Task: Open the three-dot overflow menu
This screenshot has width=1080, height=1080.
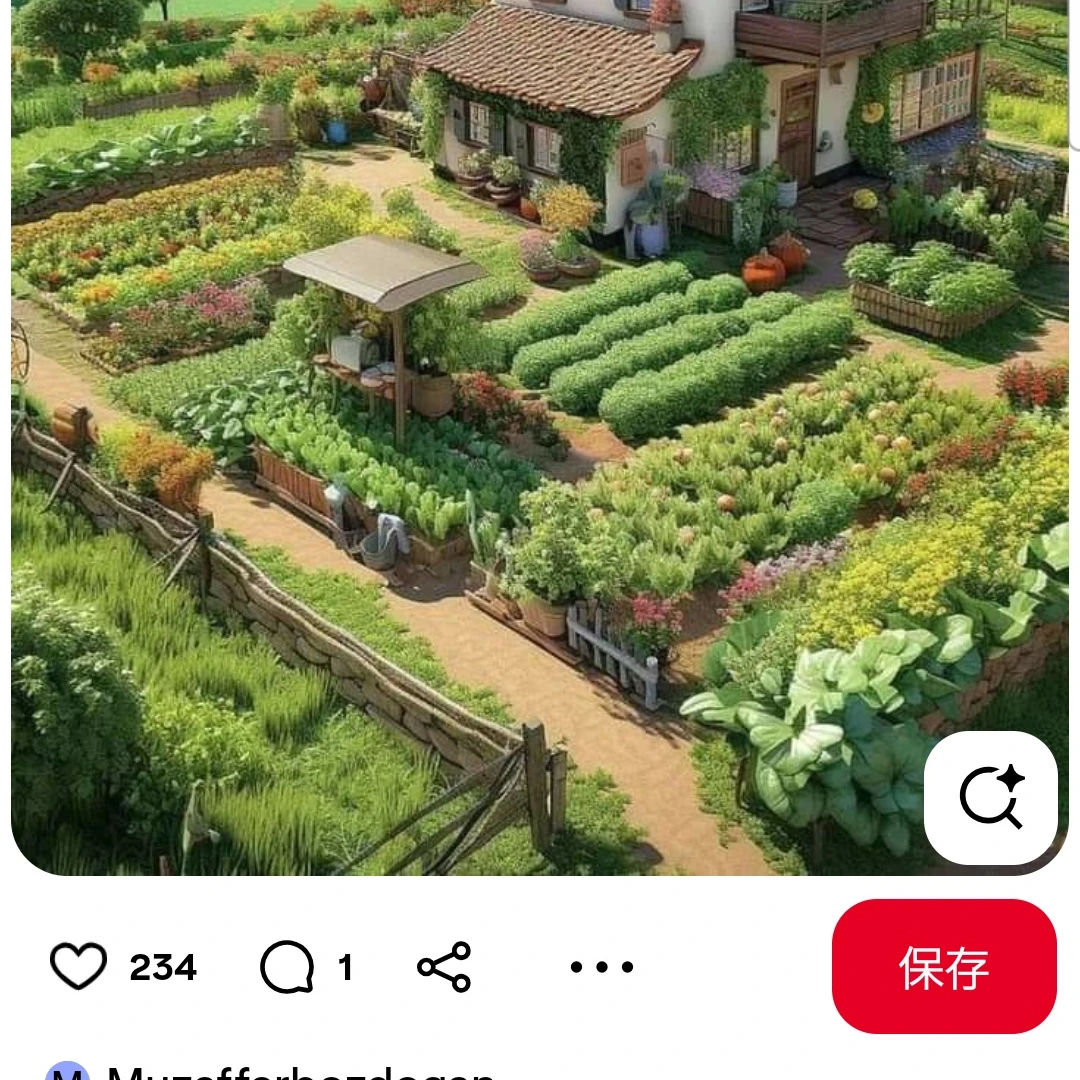Action: tap(601, 967)
